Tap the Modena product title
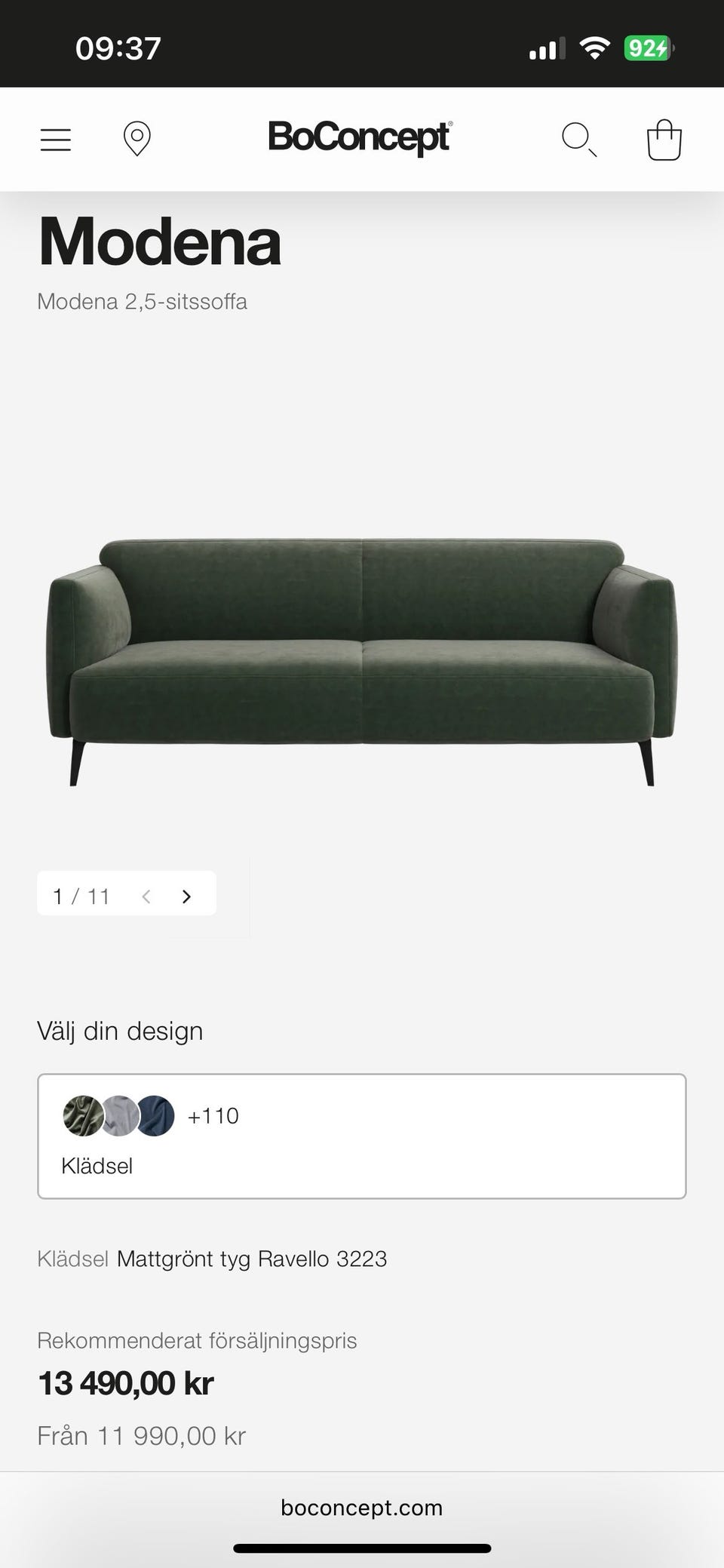Viewport: 724px width, 1568px height. pyautogui.click(x=159, y=241)
